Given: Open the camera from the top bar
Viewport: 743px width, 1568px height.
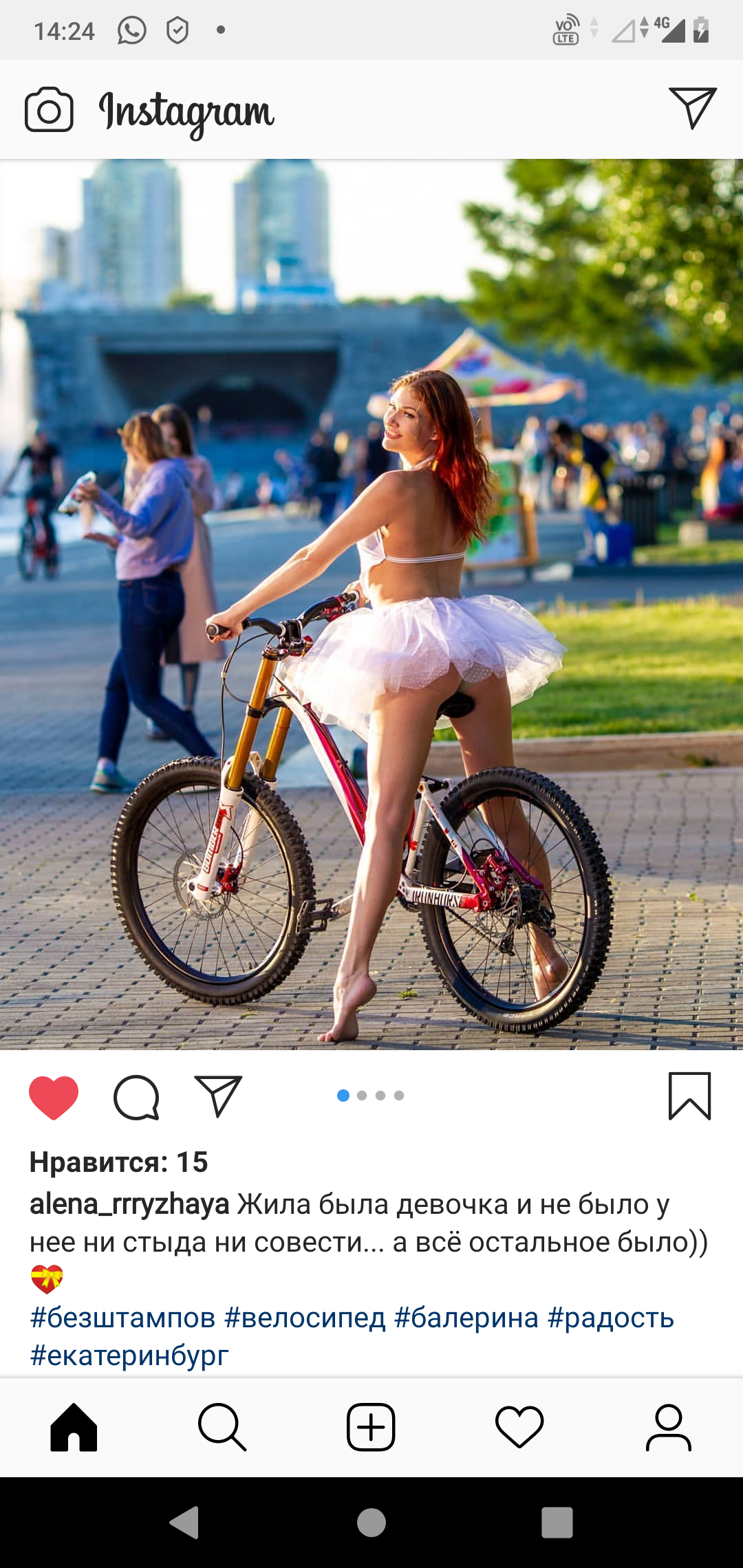Looking at the screenshot, I should [x=49, y=109].
